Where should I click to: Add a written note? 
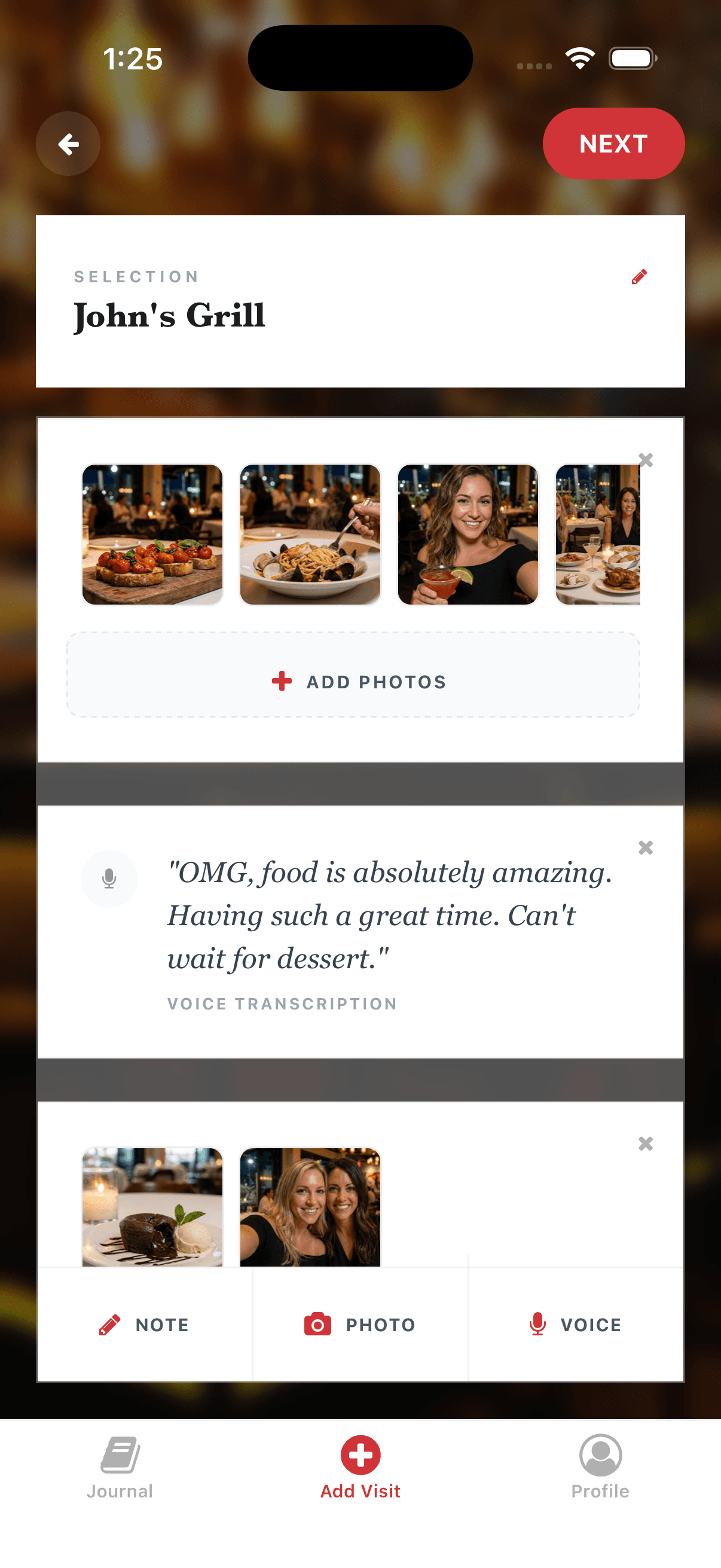pyautogui.click(x=145, y=1325)
